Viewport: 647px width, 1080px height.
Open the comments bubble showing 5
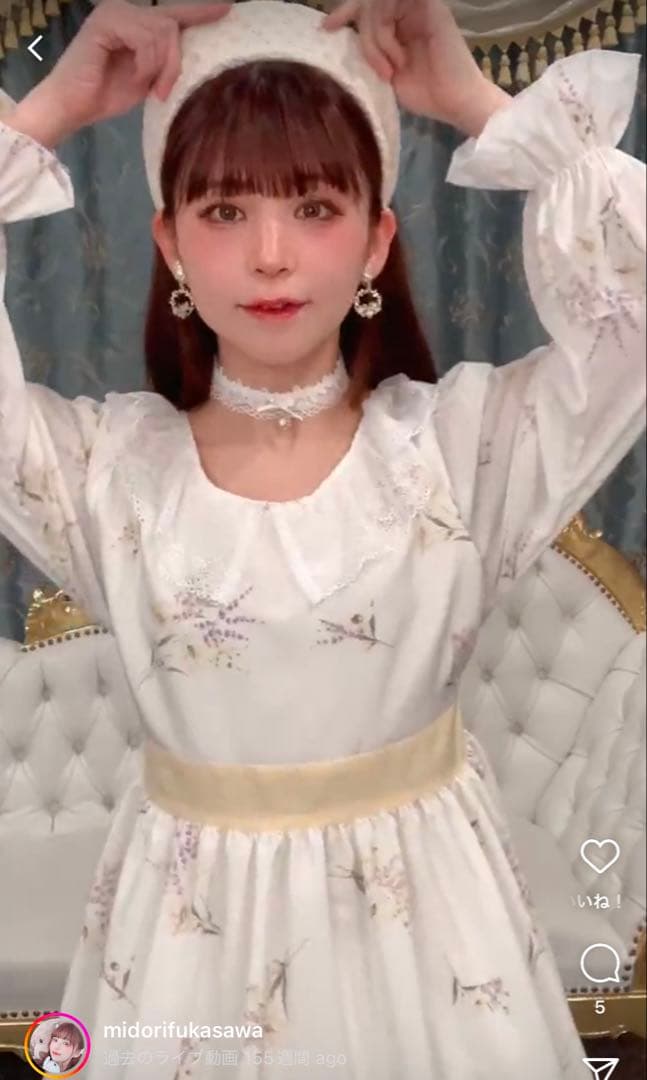coord(599,963)
